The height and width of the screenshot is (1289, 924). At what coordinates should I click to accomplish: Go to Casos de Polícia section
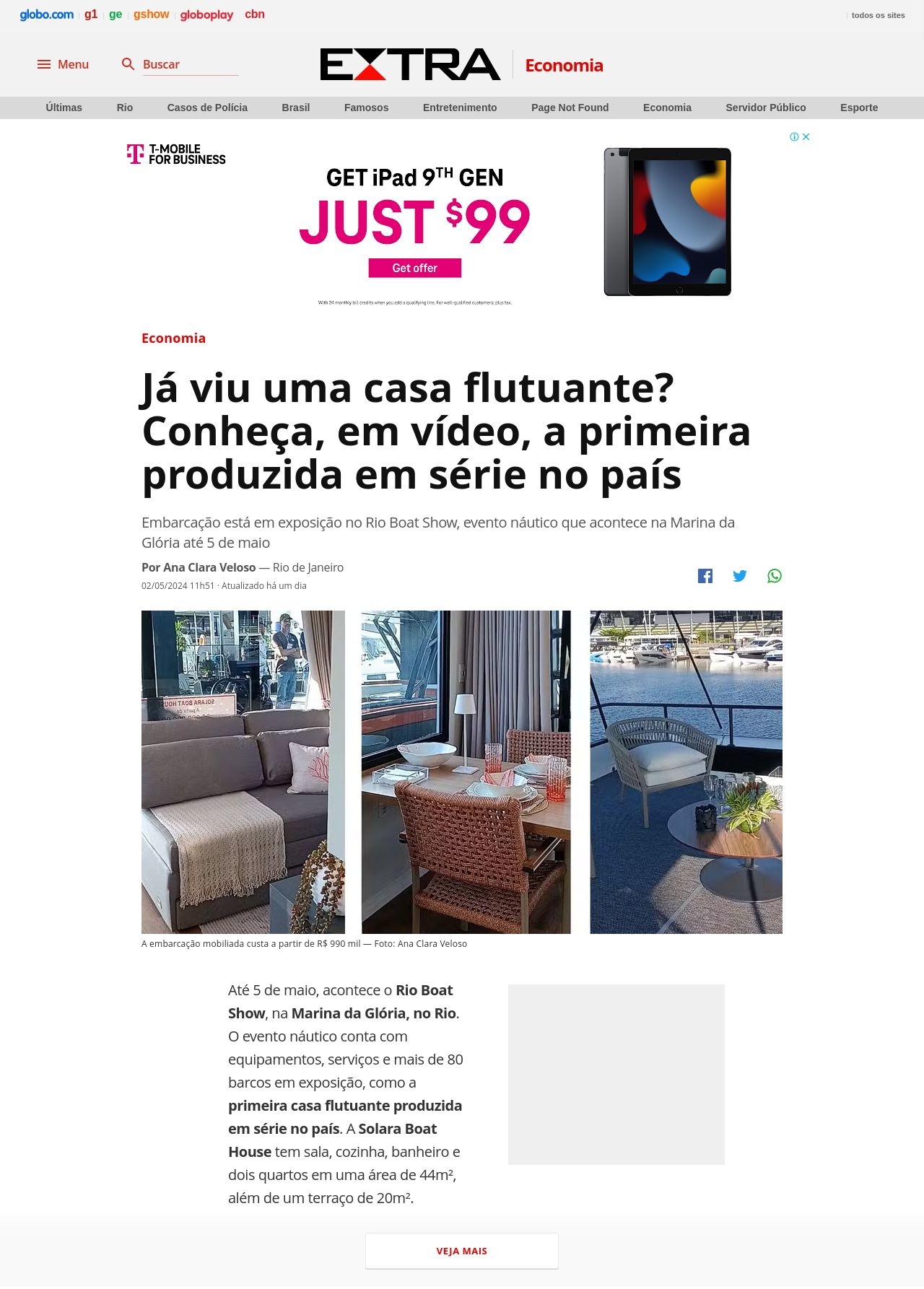[207, 108]
